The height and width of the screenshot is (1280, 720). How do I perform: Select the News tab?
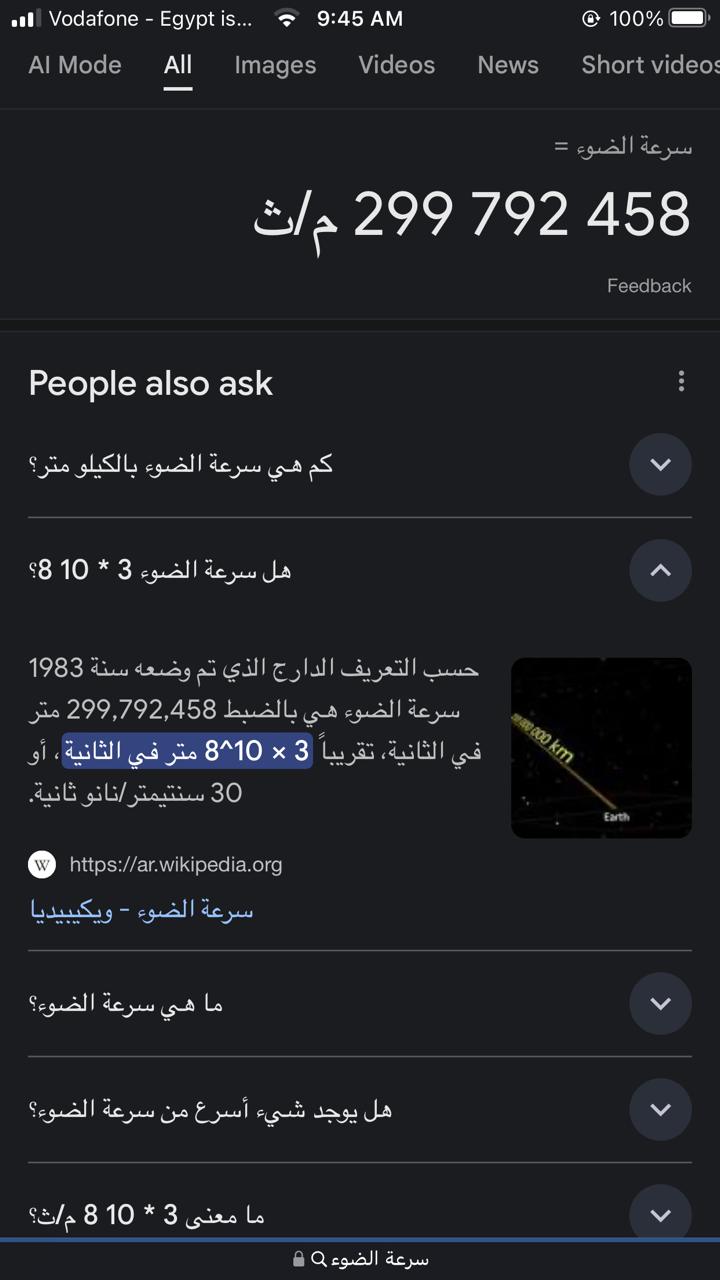[508, 65]
